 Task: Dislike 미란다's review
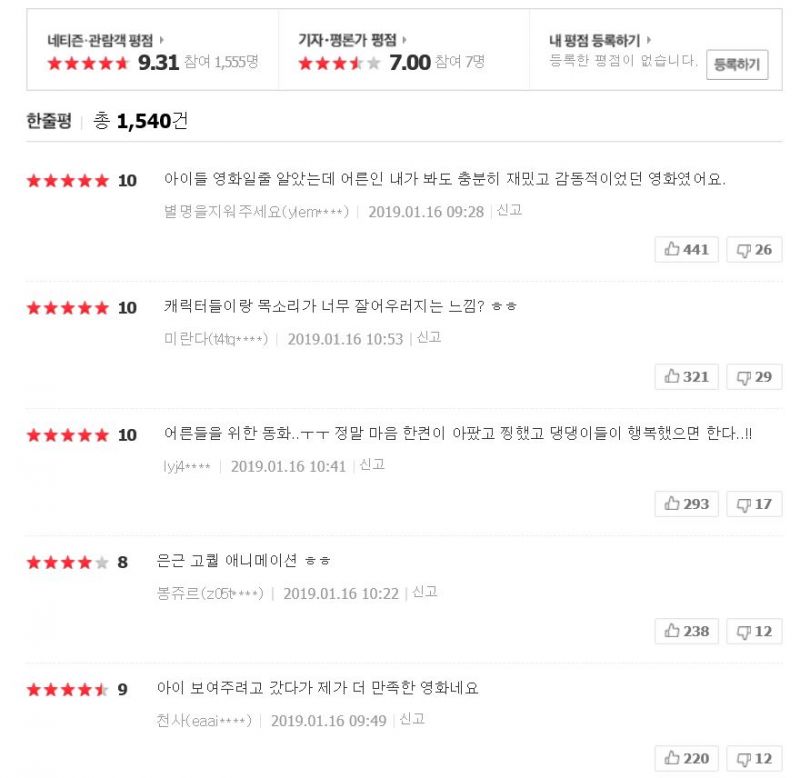tap(754, 376)
